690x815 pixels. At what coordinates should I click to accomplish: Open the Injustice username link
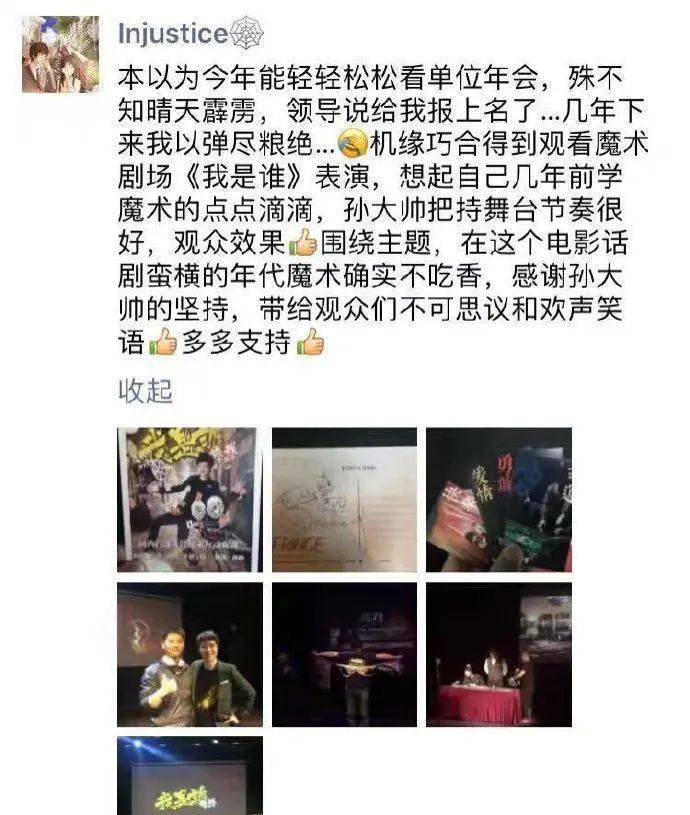pos(173,33)
